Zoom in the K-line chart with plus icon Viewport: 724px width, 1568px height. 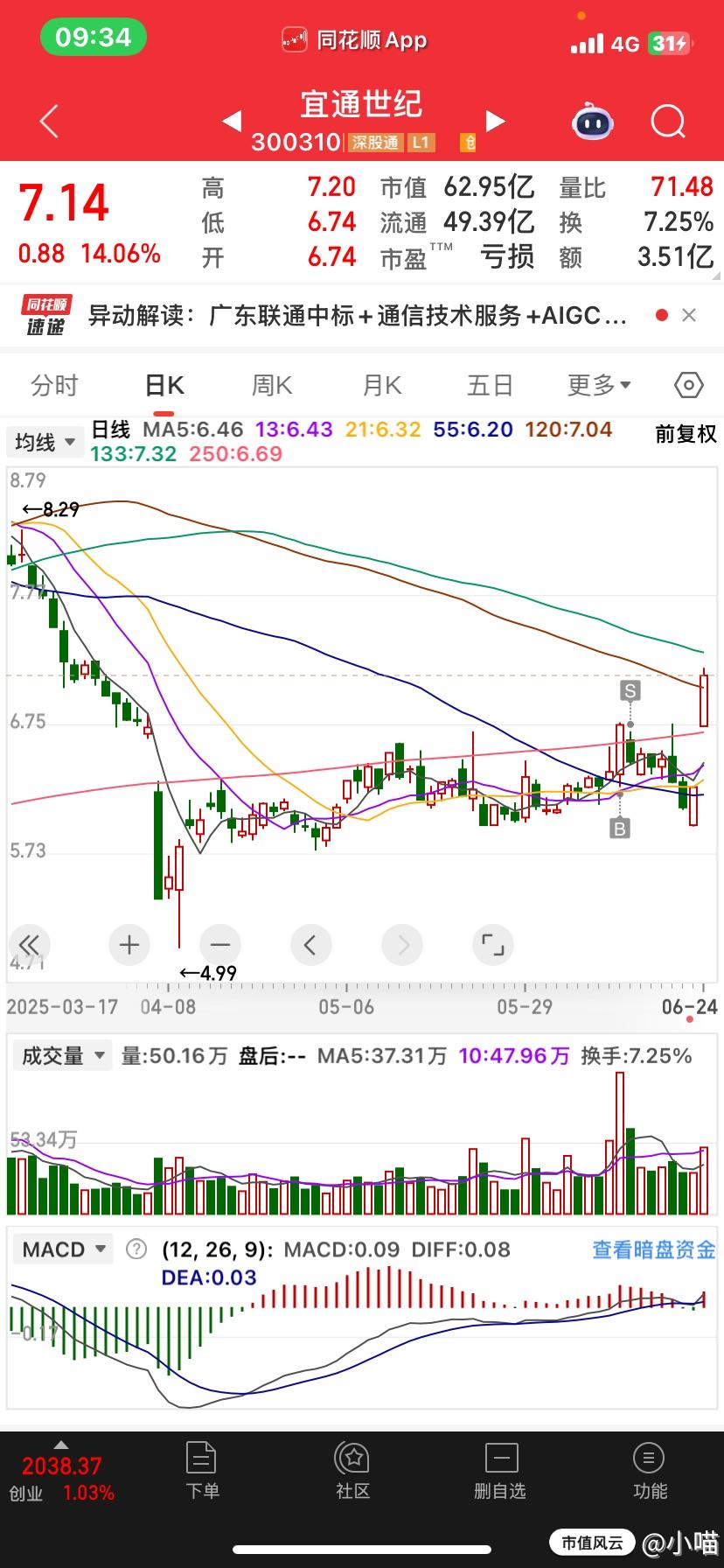(x=129, y=944)
